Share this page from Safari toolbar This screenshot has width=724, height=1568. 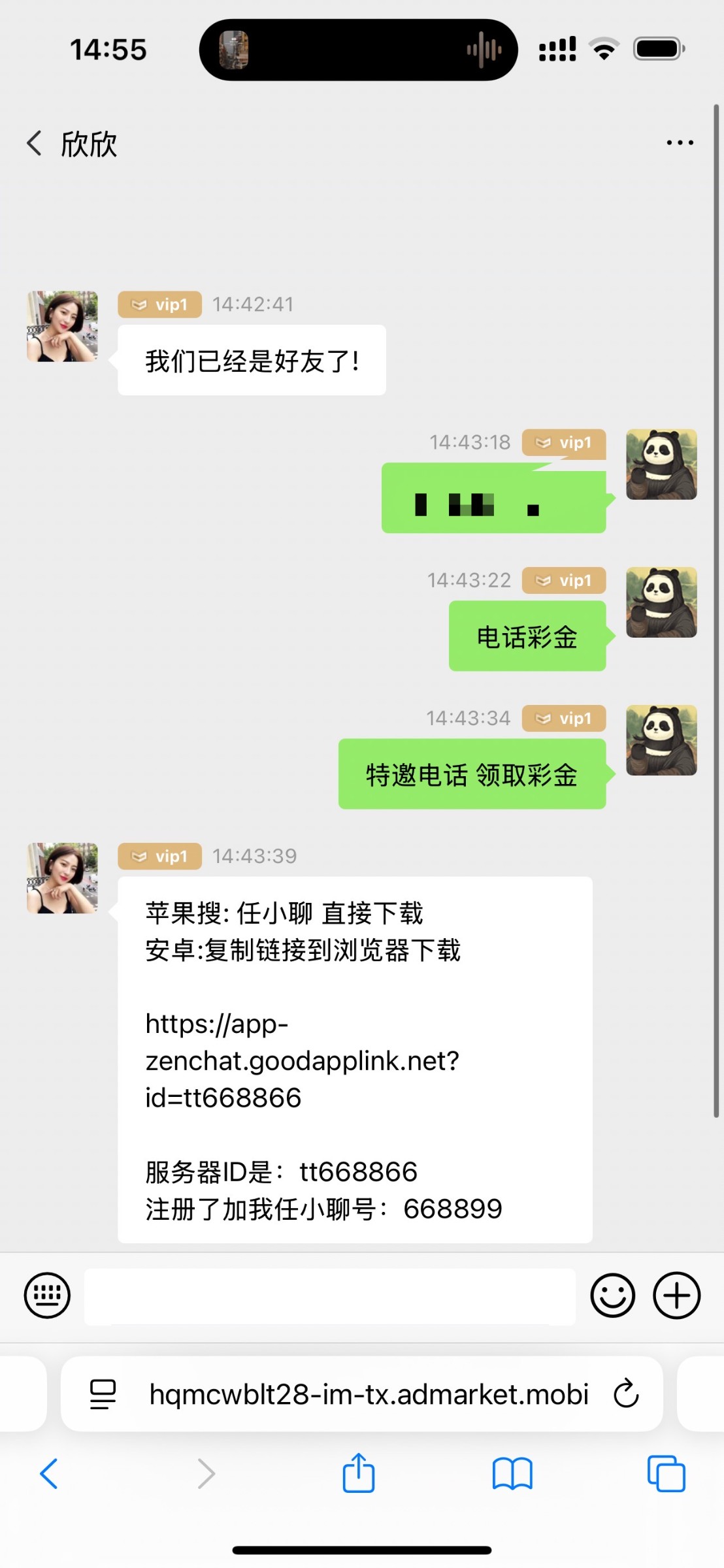pyautogui.click(x=359, y=1474)
